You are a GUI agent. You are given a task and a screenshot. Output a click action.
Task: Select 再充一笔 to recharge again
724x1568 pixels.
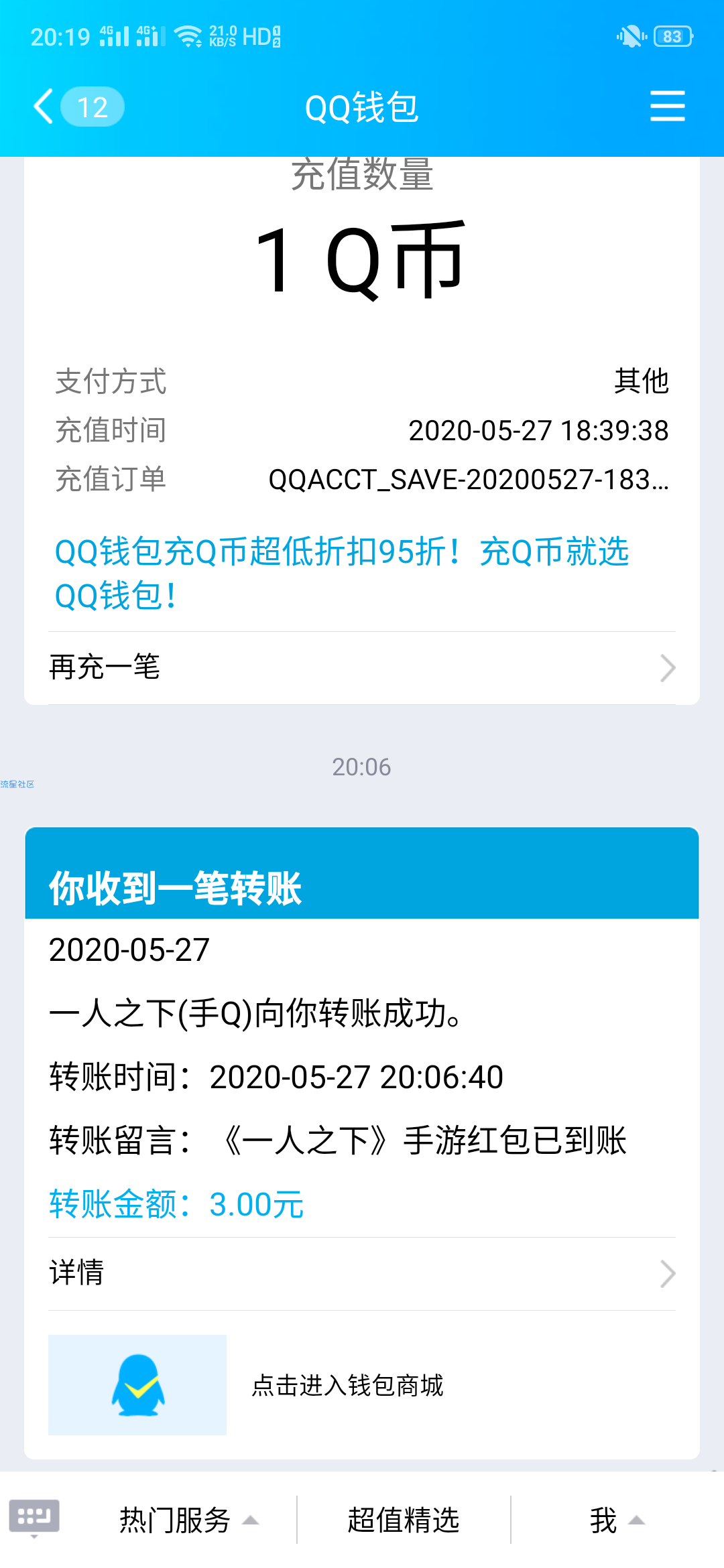(362, 667)
